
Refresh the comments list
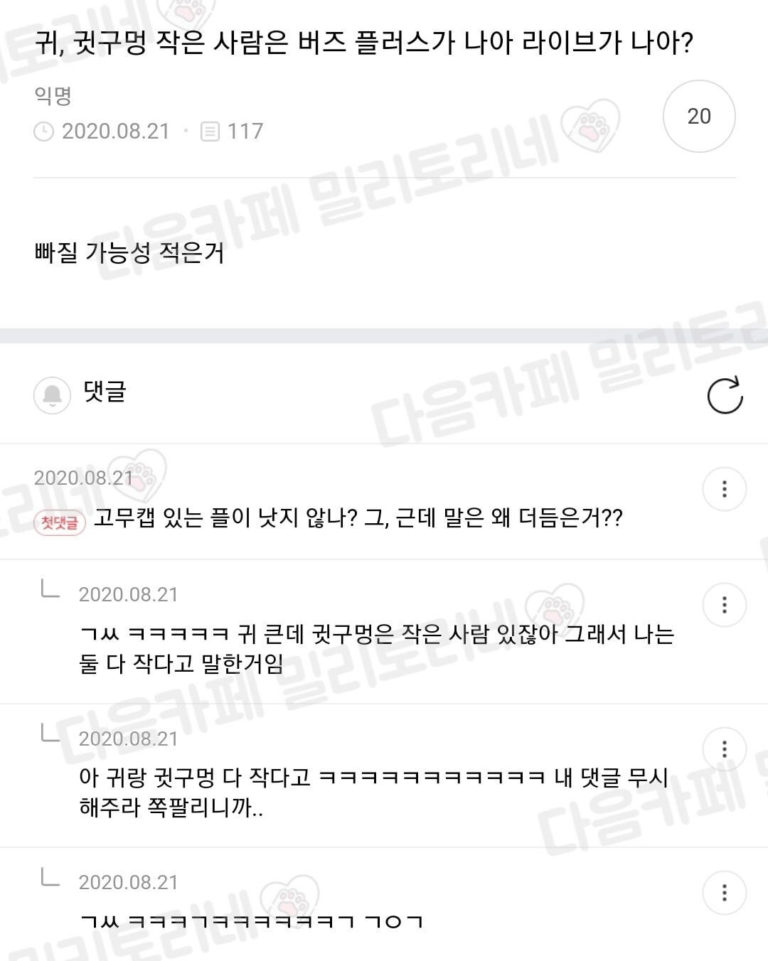click(725, 395)
